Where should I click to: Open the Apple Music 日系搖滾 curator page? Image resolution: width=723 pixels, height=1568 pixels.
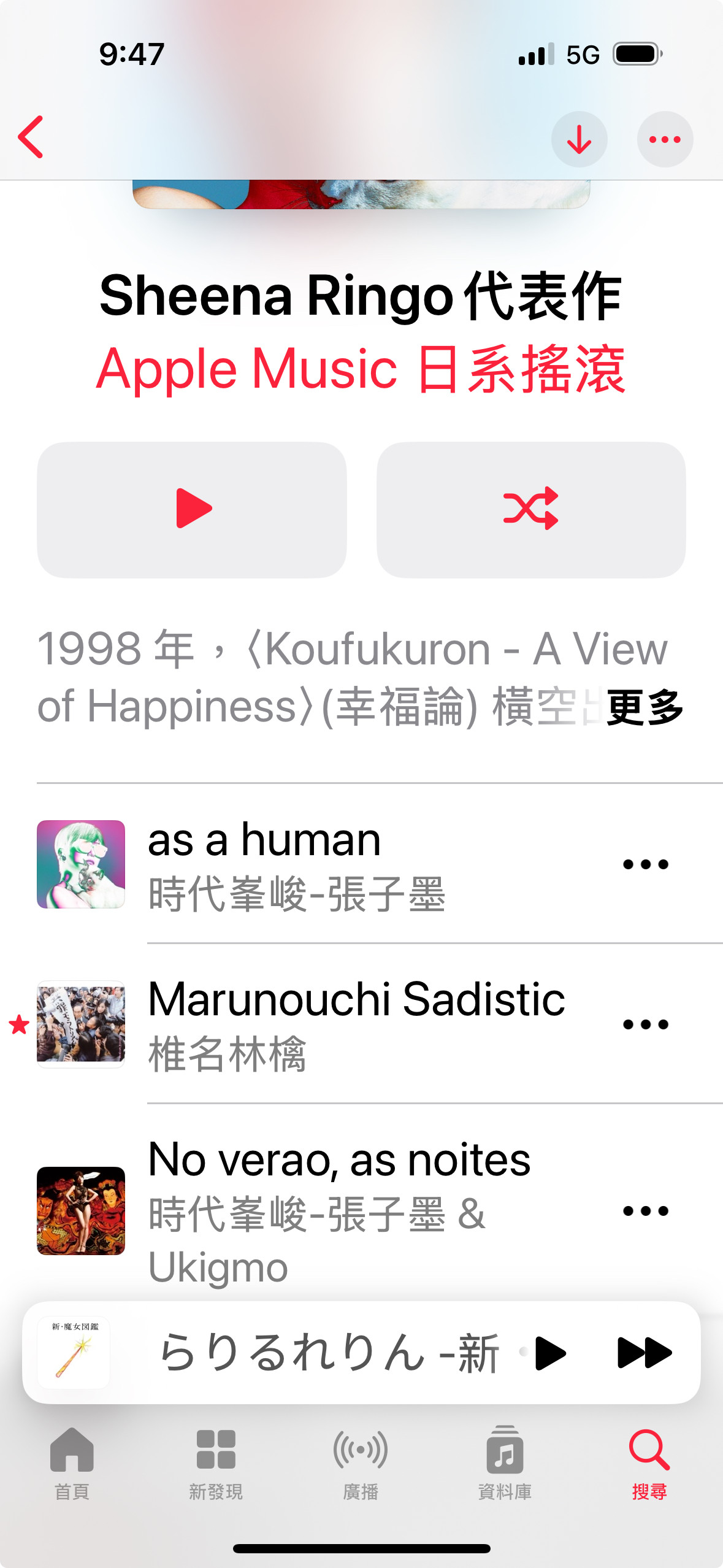tap(361, 369)
